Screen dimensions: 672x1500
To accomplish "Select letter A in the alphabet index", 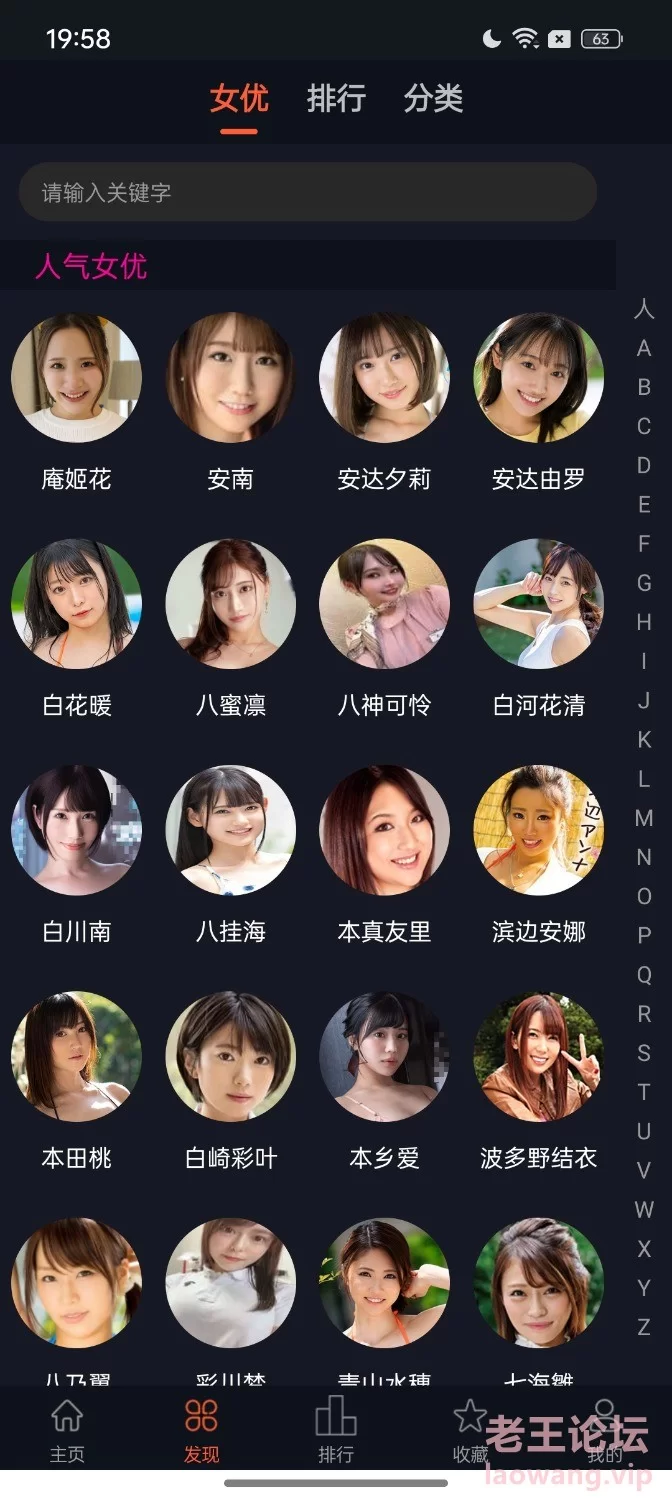I will [644, 348].
